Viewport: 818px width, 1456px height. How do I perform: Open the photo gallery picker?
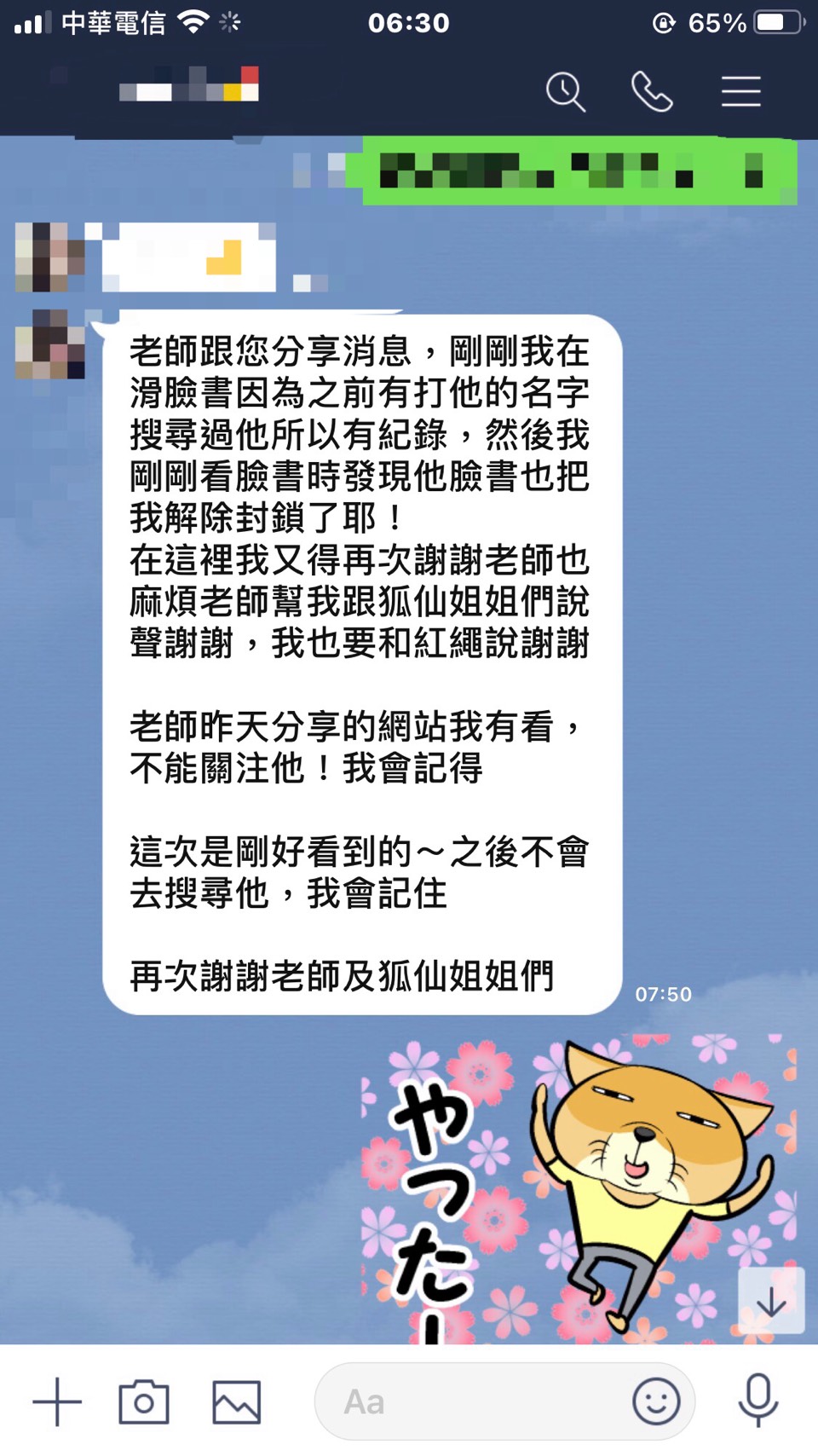click(x=236, y=1401)
